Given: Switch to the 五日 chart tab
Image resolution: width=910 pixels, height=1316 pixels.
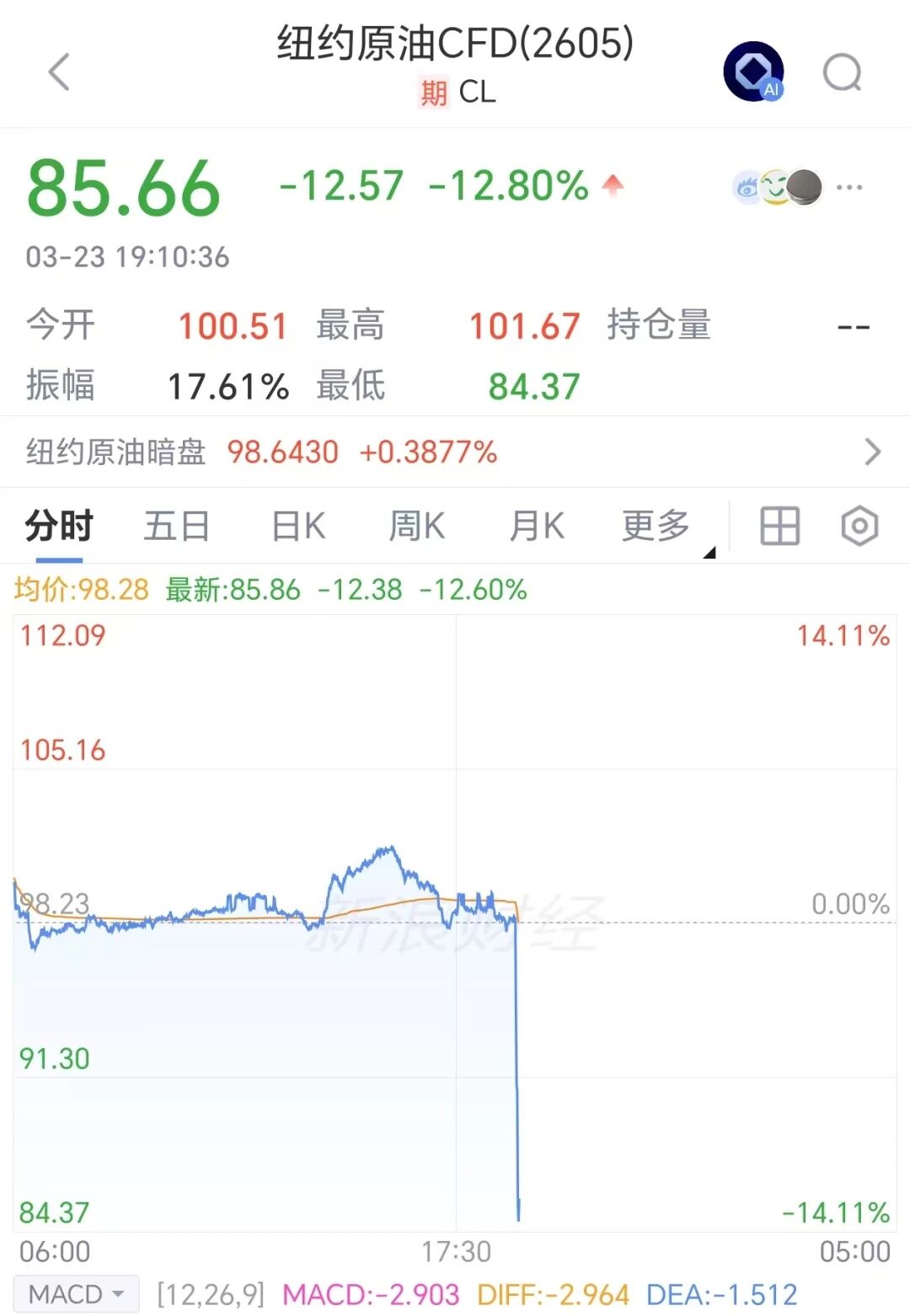Looking at the screenshot, I should (x=177, y=527).
